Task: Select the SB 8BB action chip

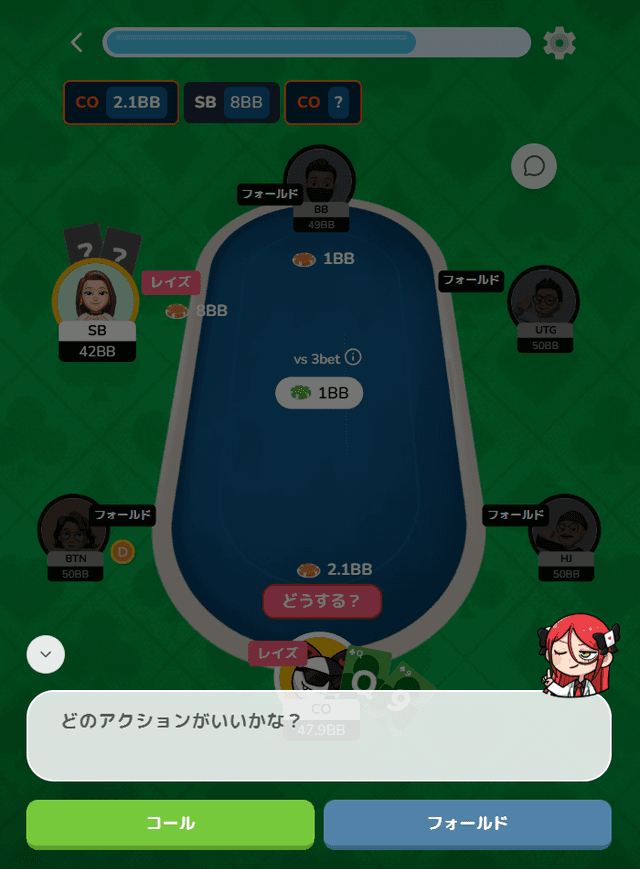Action: (x=231, y=102)
